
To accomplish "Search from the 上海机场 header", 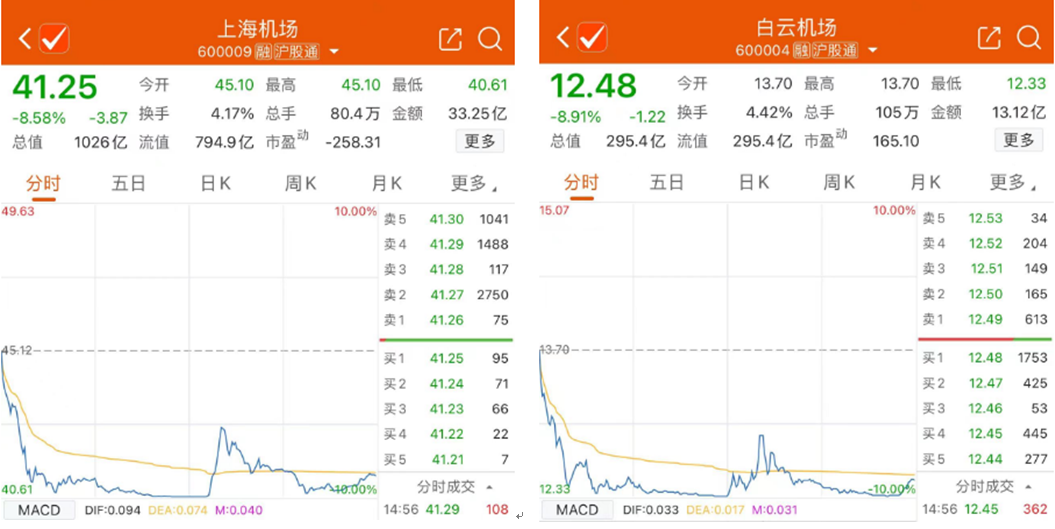I will click(x=490, y=38).
